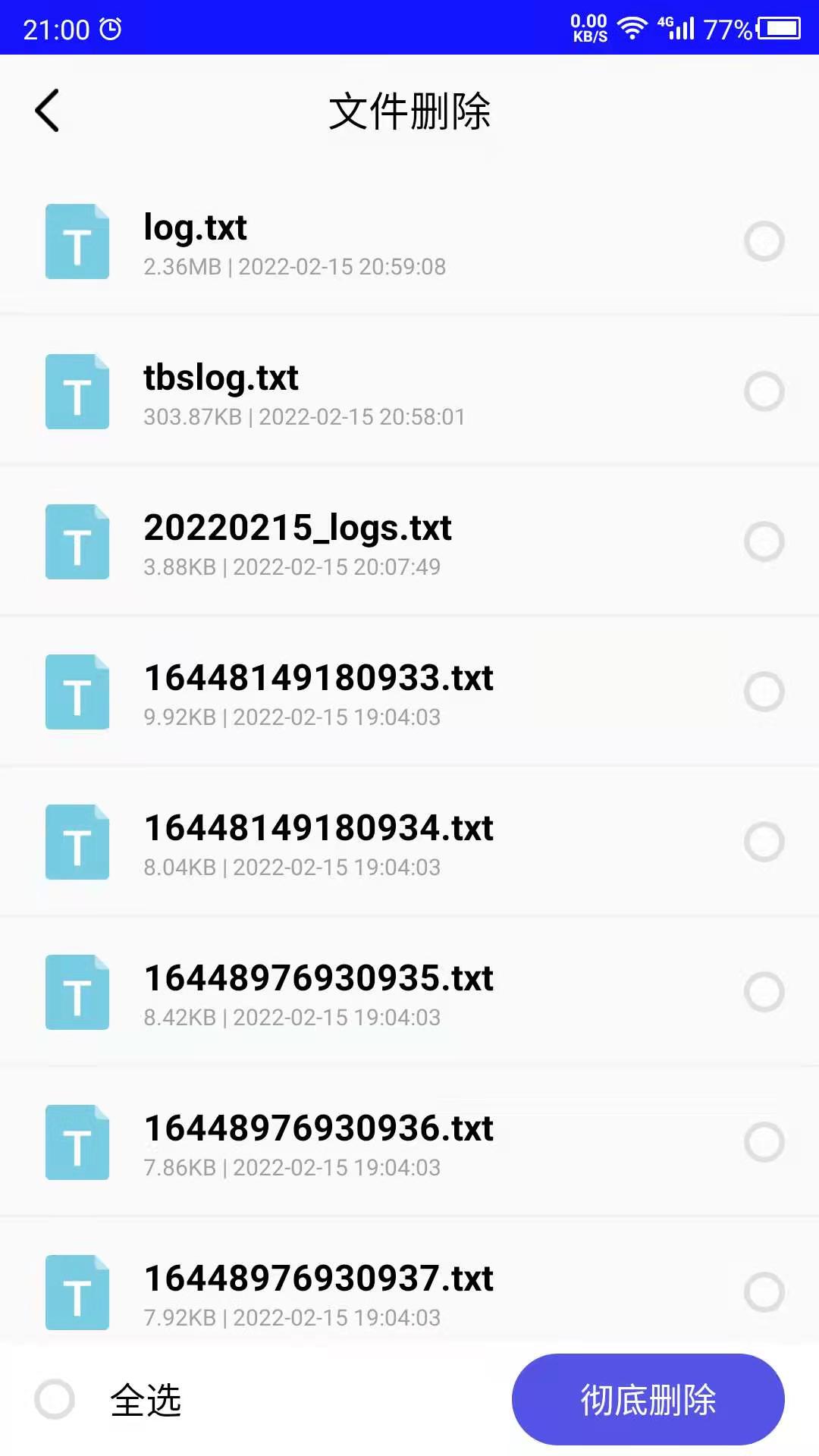This screenshot has width=819, height=1456.
Task: Check the circle beside 16448976930937.txt
Action: coord(764,1292)
